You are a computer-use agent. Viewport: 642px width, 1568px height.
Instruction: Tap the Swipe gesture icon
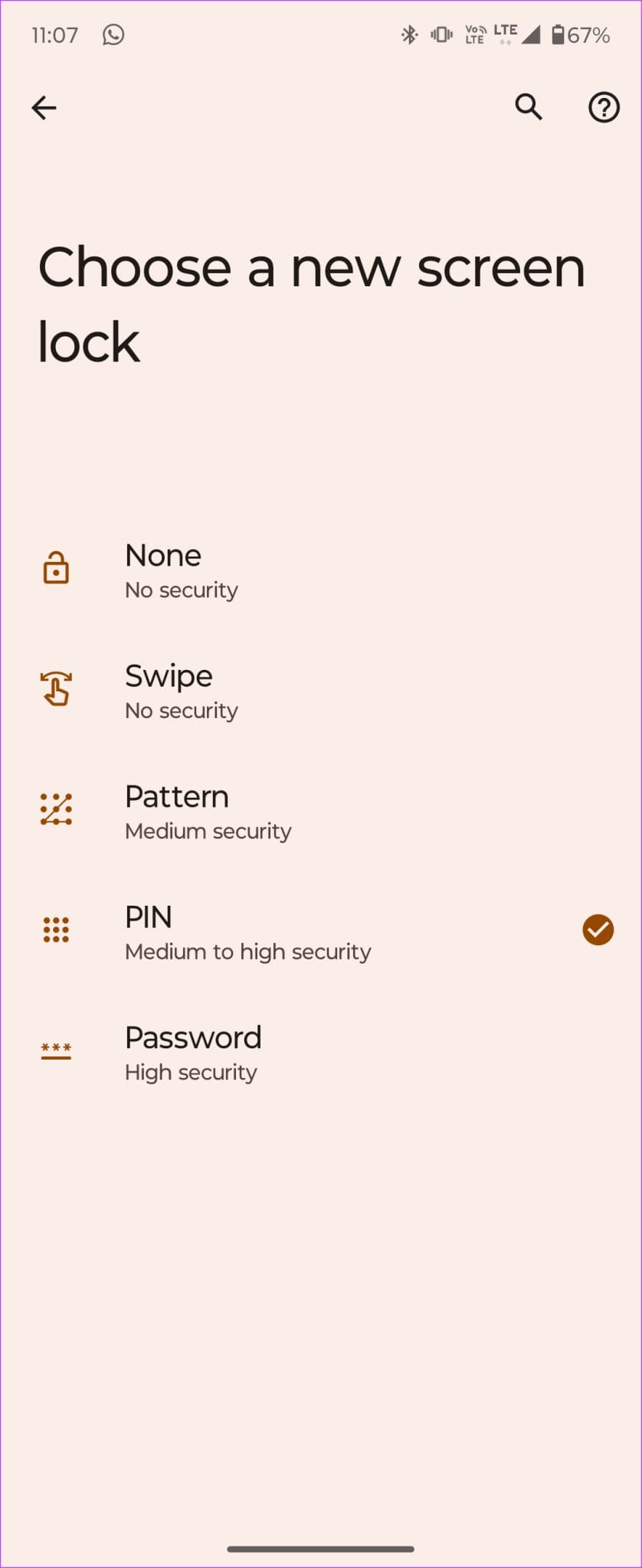[x=56, y=688]
